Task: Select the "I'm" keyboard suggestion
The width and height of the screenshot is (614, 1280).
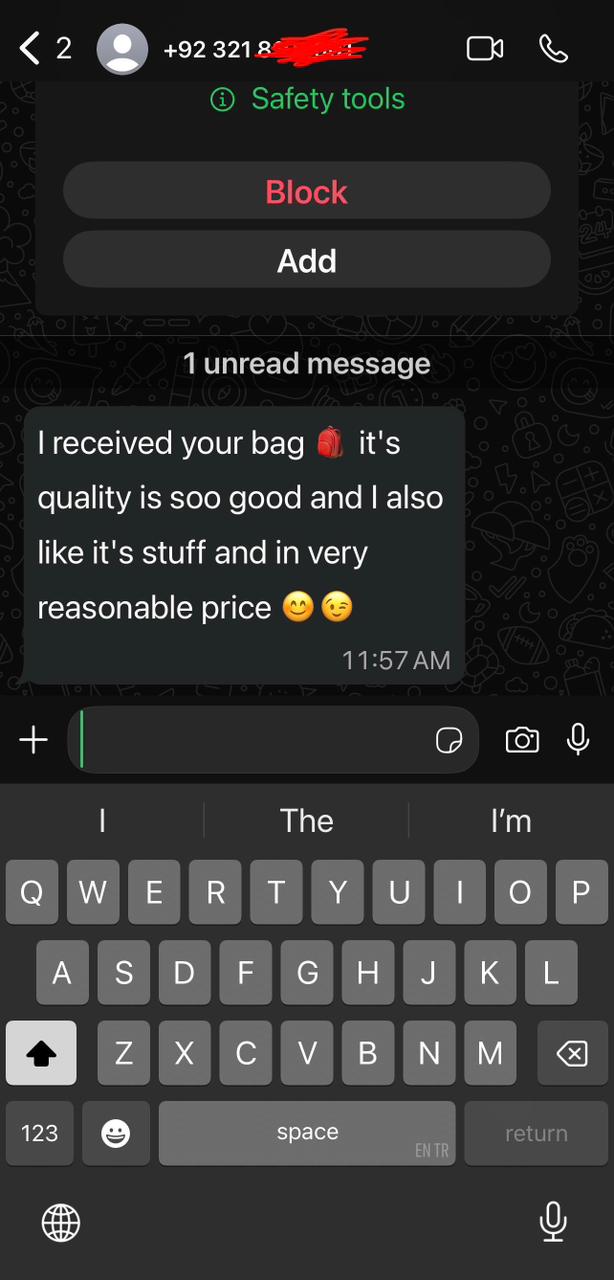Action: (x=511, y=821)
